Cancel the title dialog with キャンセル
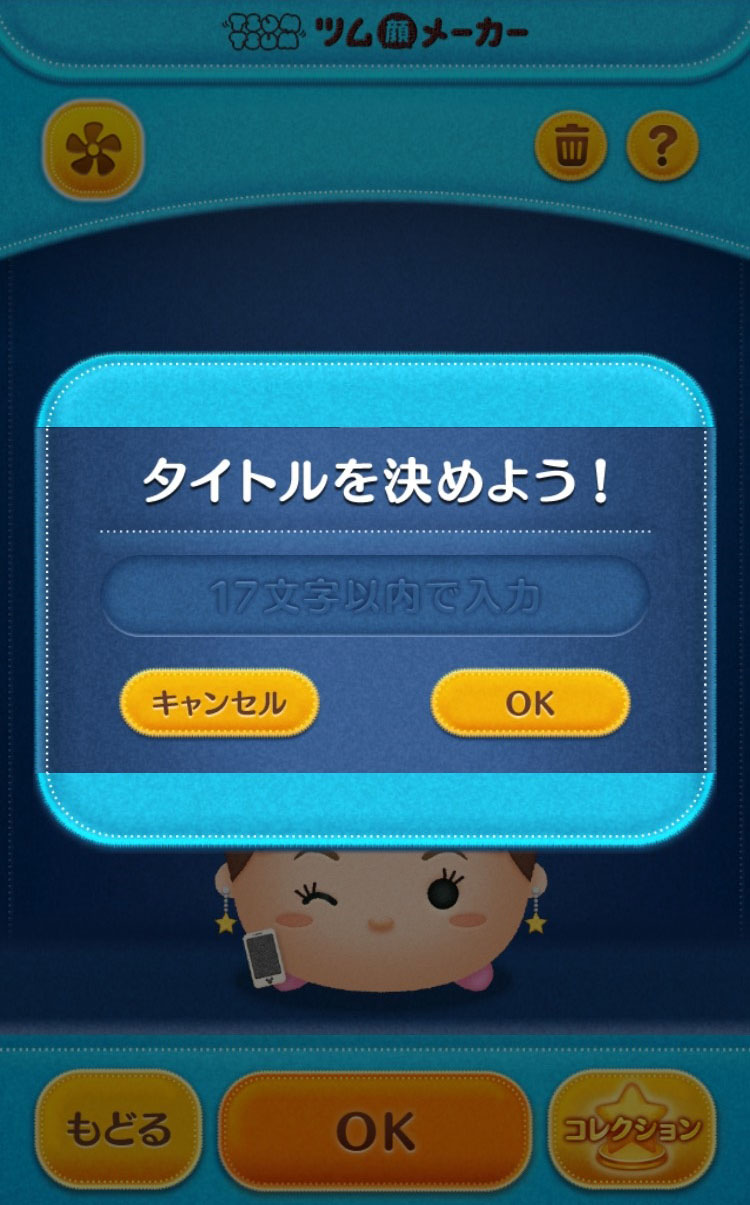 pos(219,703)
